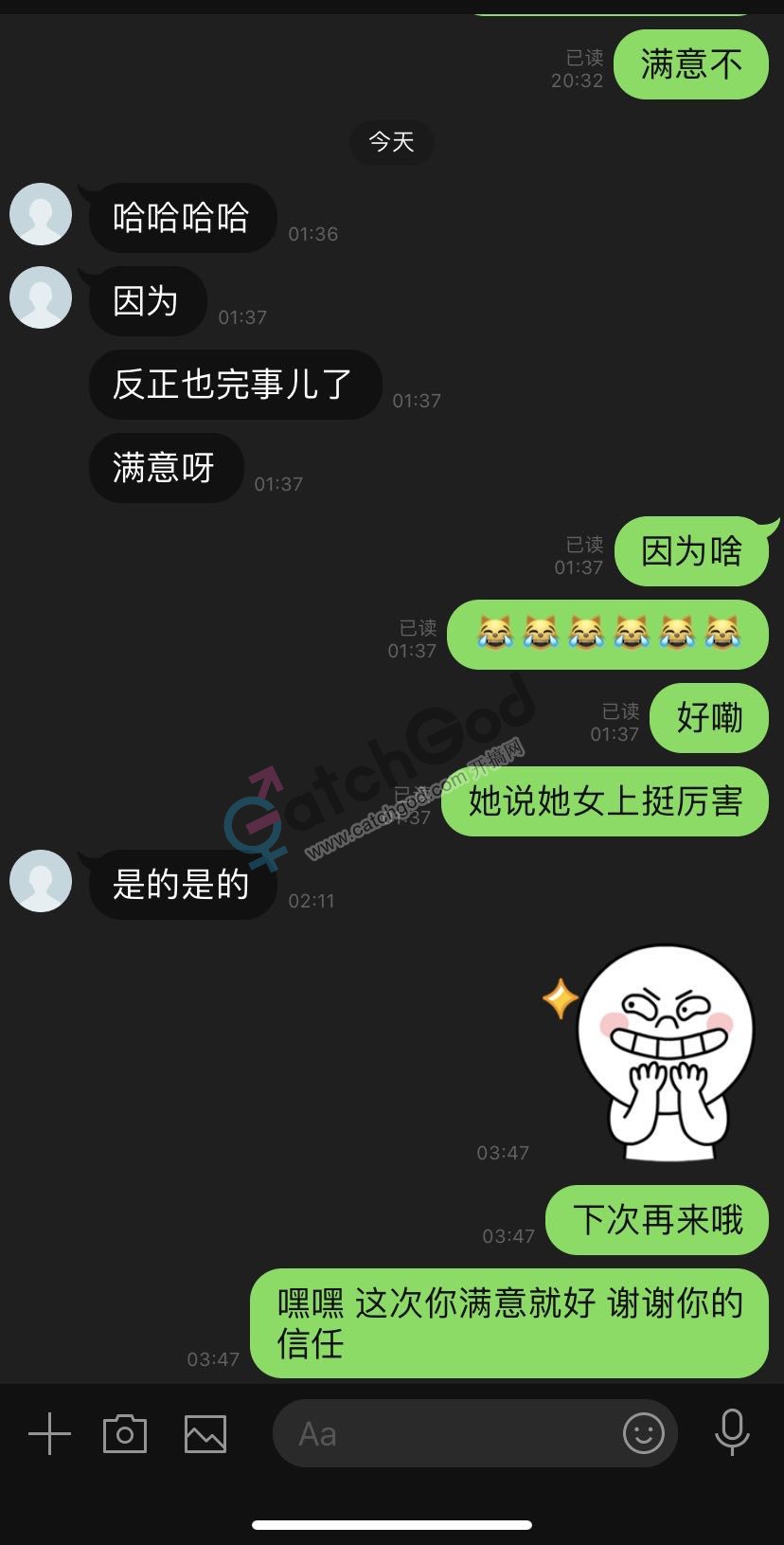The image size is (784, 1545).
Task: Open the photo gallery picker
Action: click(x=205, y=1434)
